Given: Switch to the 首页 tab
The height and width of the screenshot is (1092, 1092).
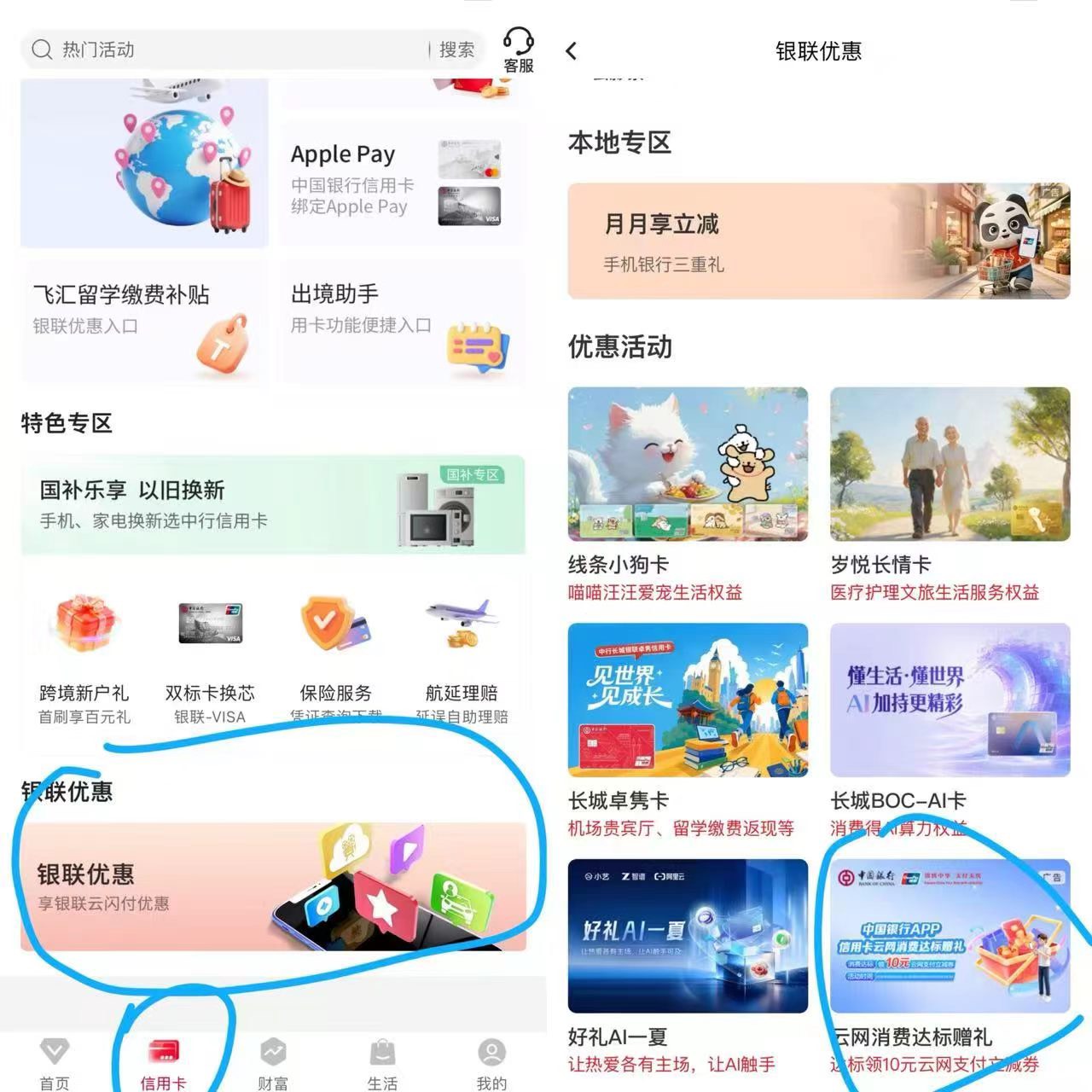Looking at the screenshot, I should pos(55,1064).
